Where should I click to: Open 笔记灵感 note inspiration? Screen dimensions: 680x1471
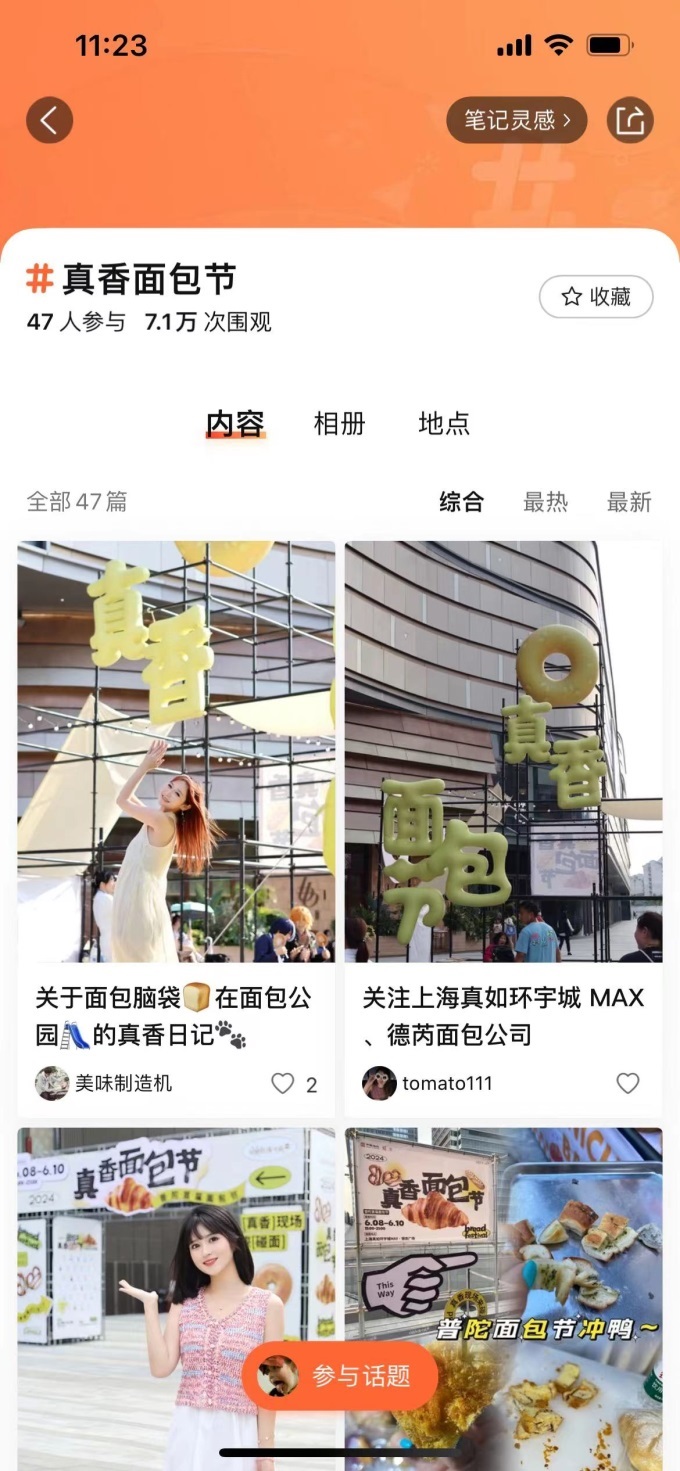[x=516, y=121]
